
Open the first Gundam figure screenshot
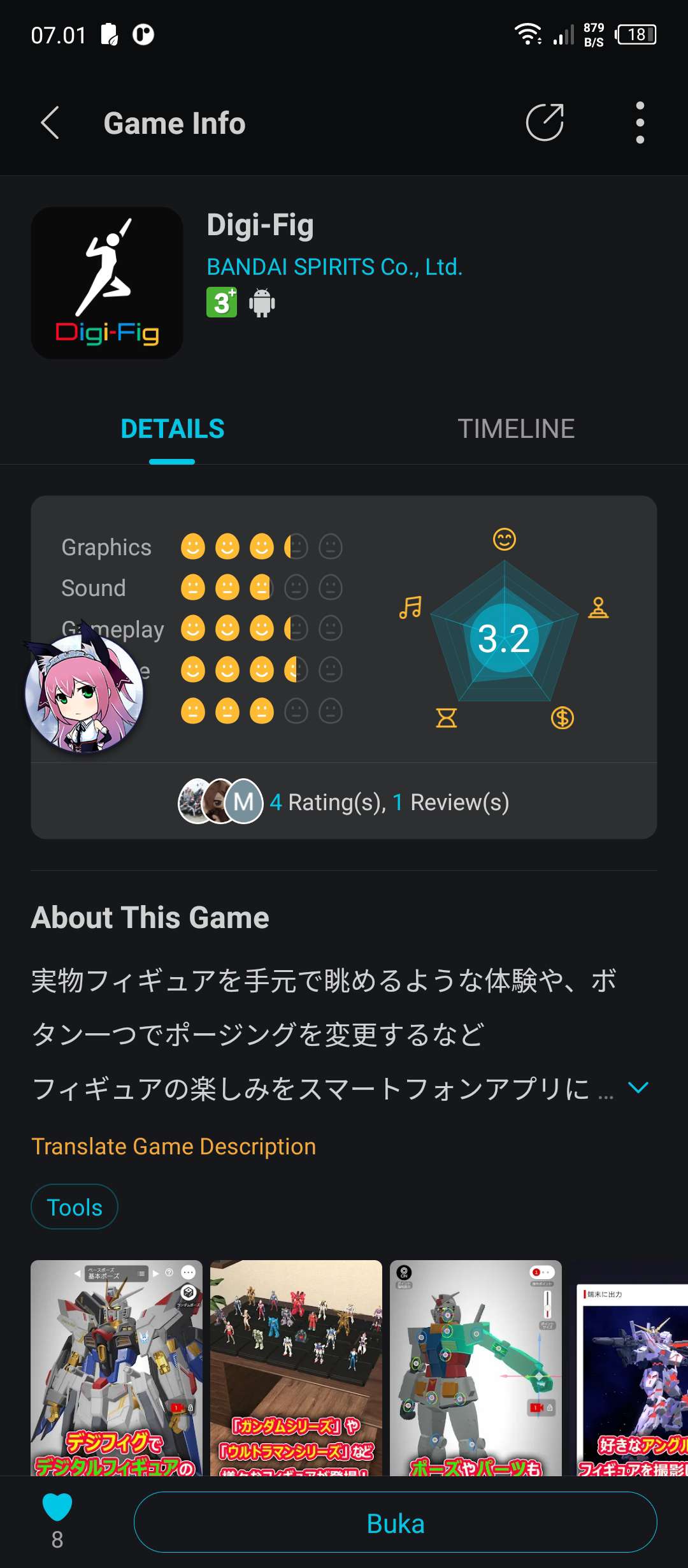pyautogui.click(x=117, y=1367)
